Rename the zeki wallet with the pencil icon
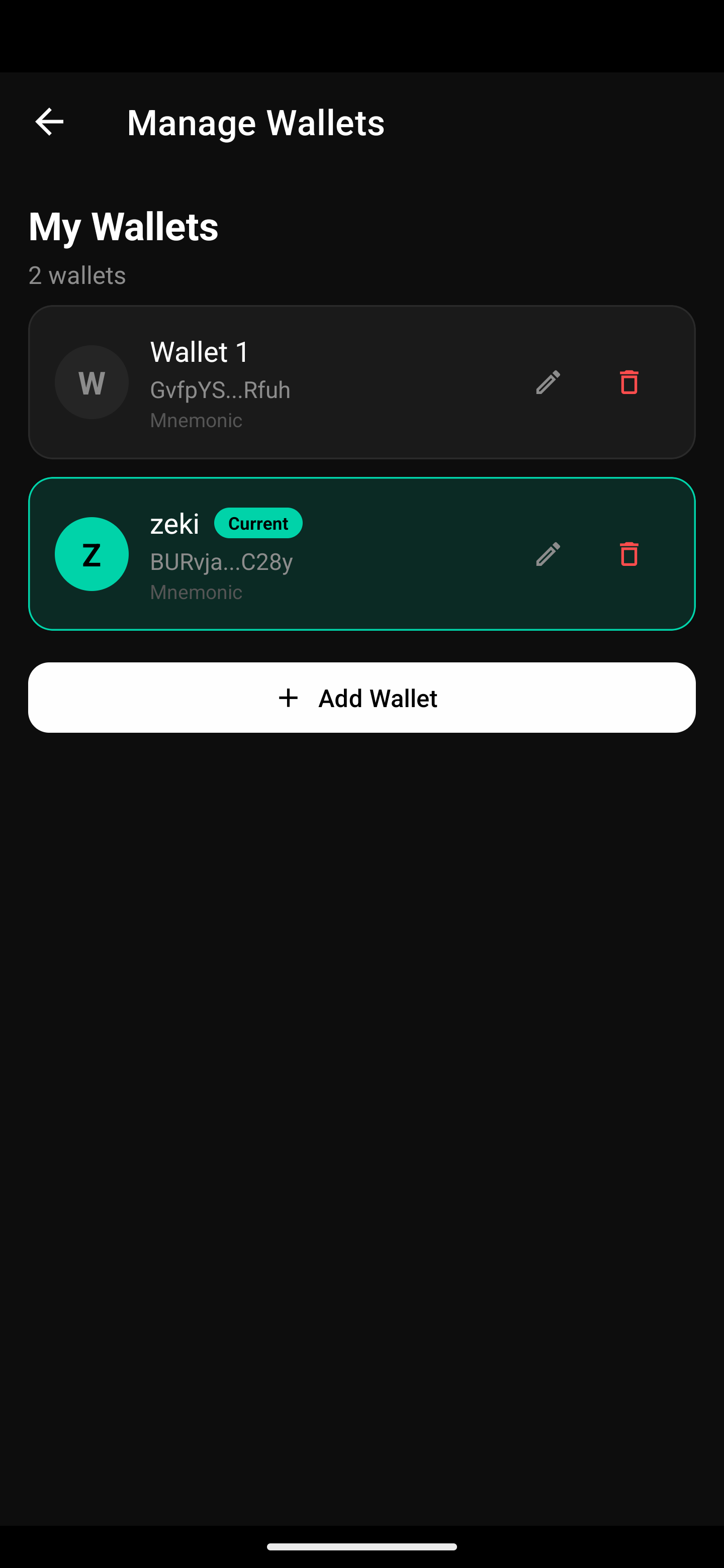Viewport: 724px width, 1568px height. 548,554
